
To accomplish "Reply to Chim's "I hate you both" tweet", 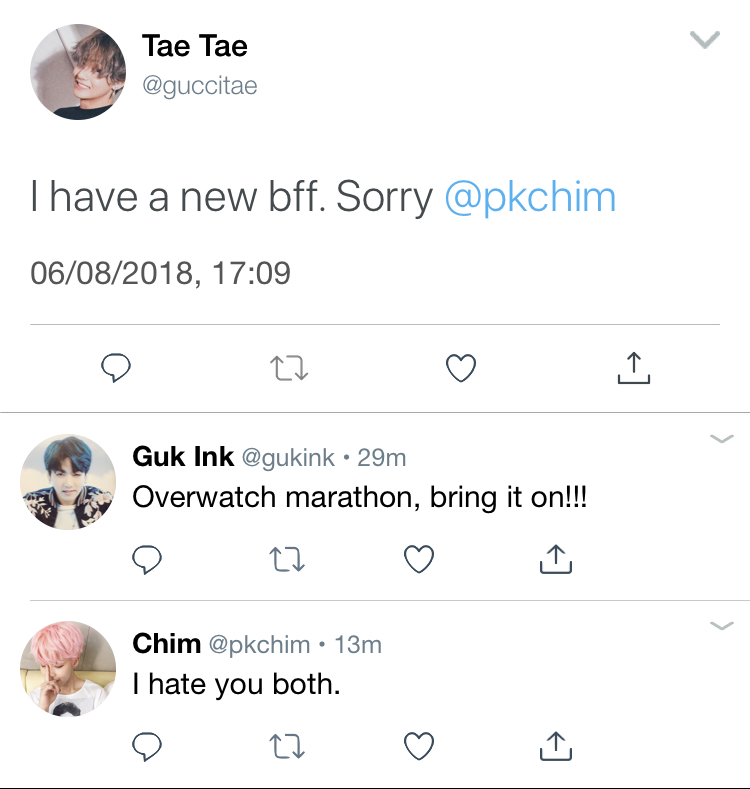I will coord(147,746).
